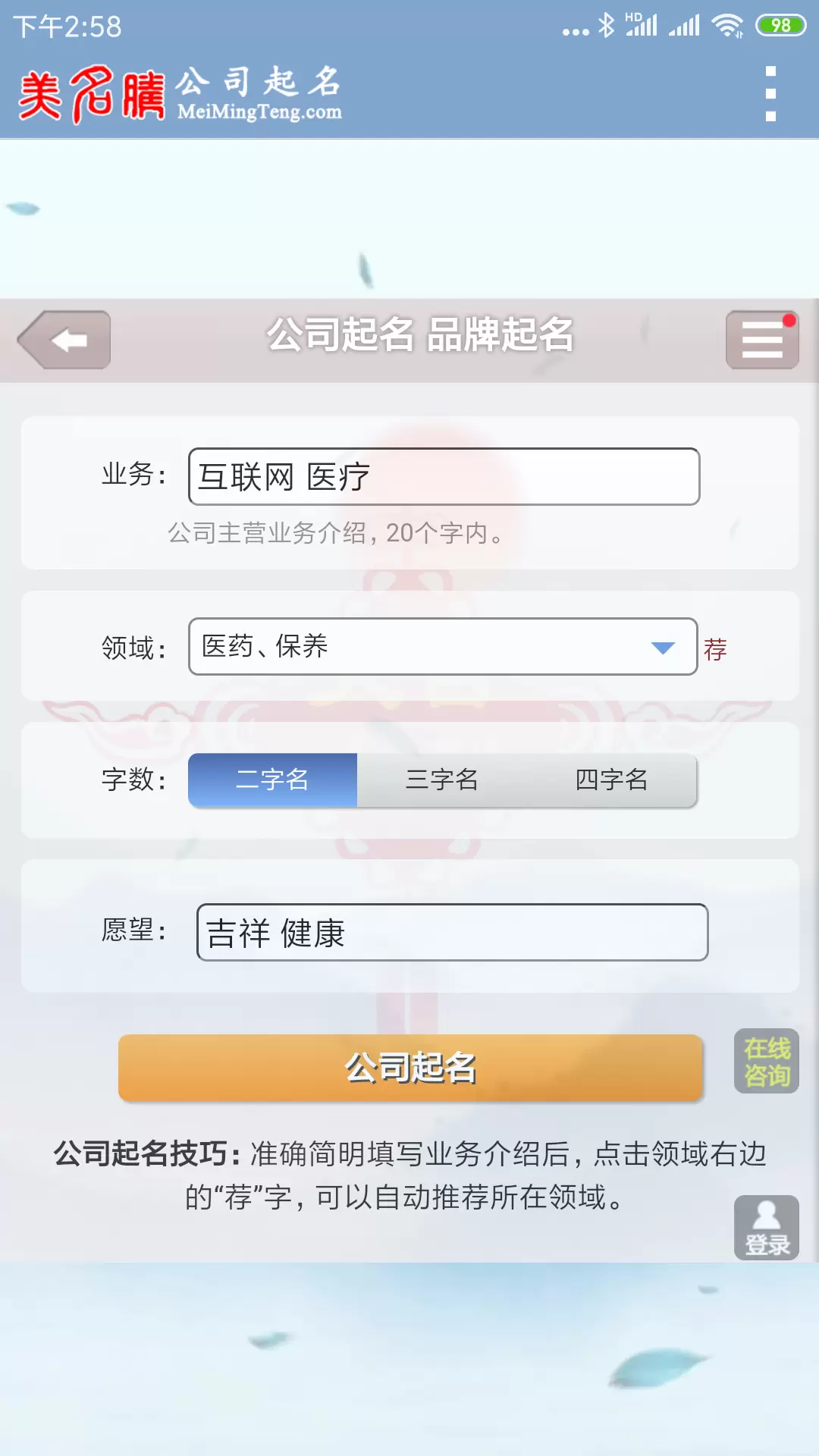819x1456 pixels.
Task: Tap the 登录 login button
Action: pyautogui.click(x=767, y=1228)
